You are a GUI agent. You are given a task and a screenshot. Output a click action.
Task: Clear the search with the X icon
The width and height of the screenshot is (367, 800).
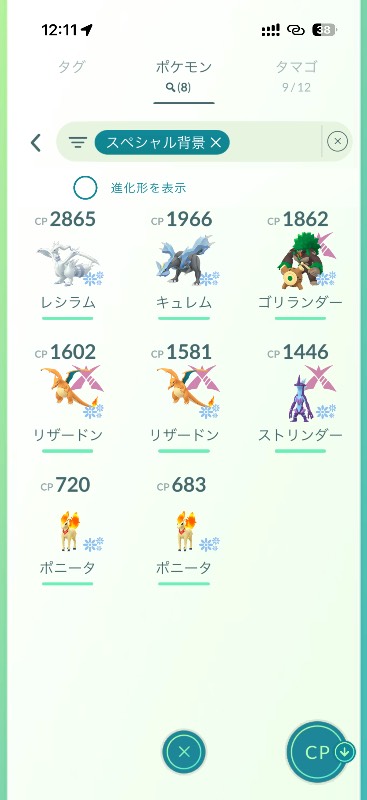click(337, 141)
